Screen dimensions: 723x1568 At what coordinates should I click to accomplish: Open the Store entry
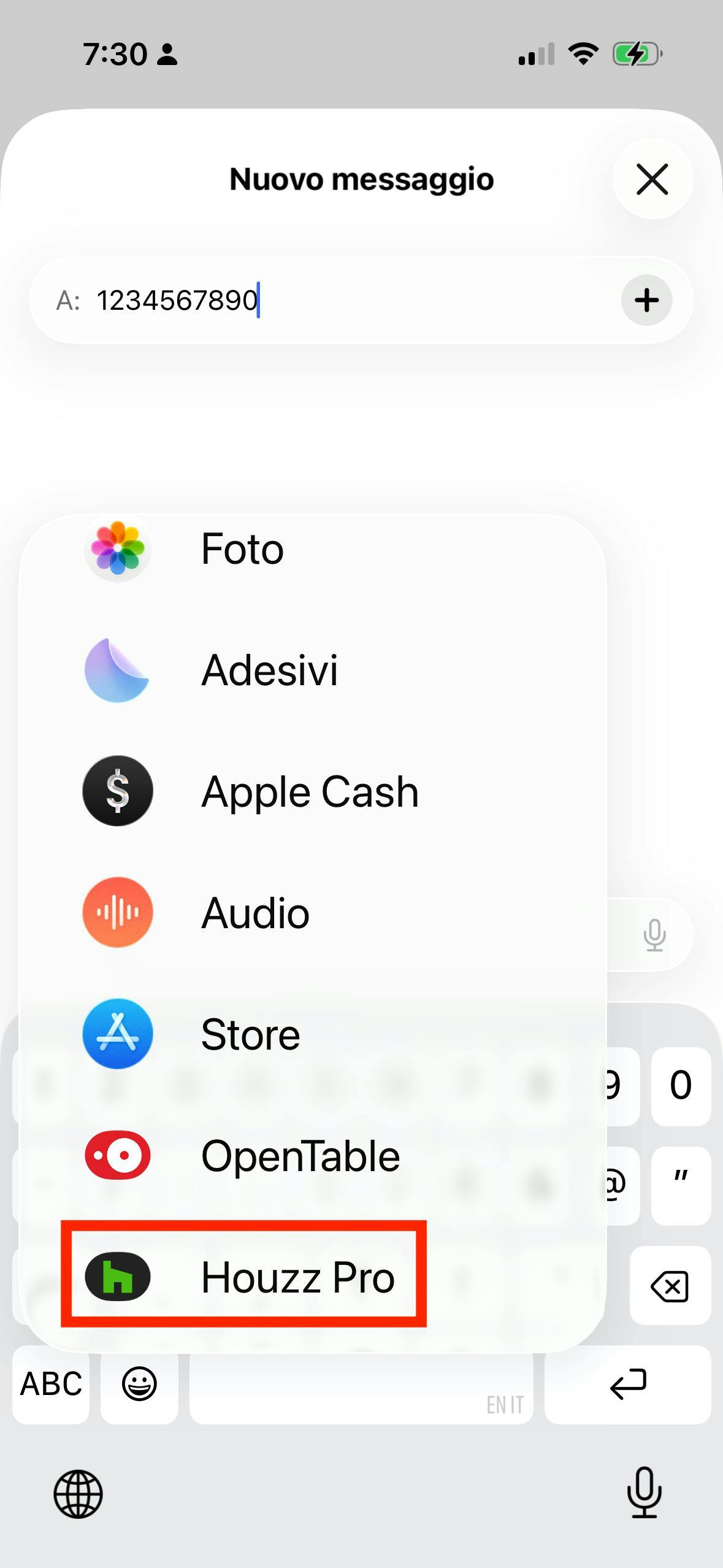click(313, 1034)
